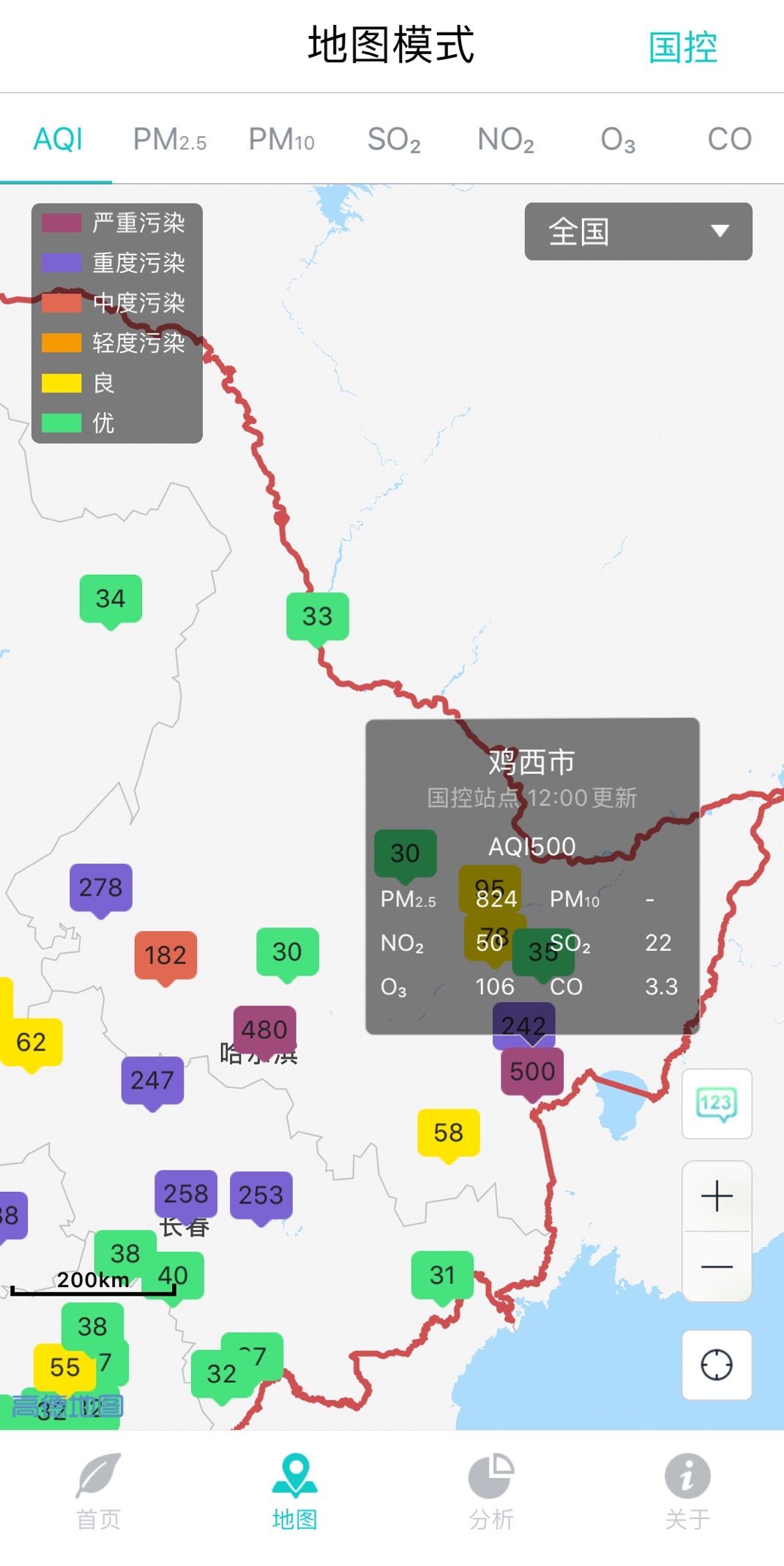Zoom out the map with minus button
Viewport: 784px width, 1566px height.
717,1267
